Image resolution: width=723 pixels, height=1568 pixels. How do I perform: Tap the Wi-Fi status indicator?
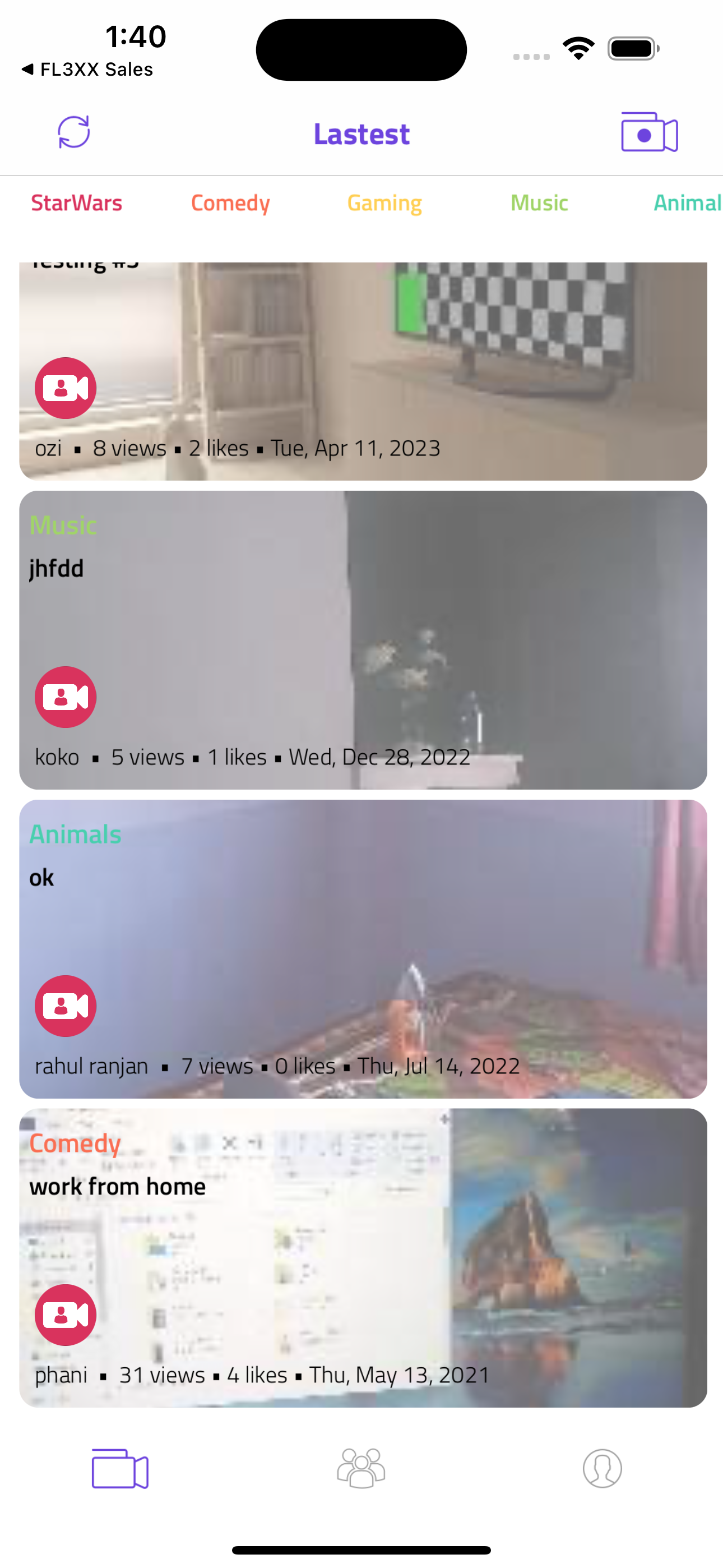point(578,49)
